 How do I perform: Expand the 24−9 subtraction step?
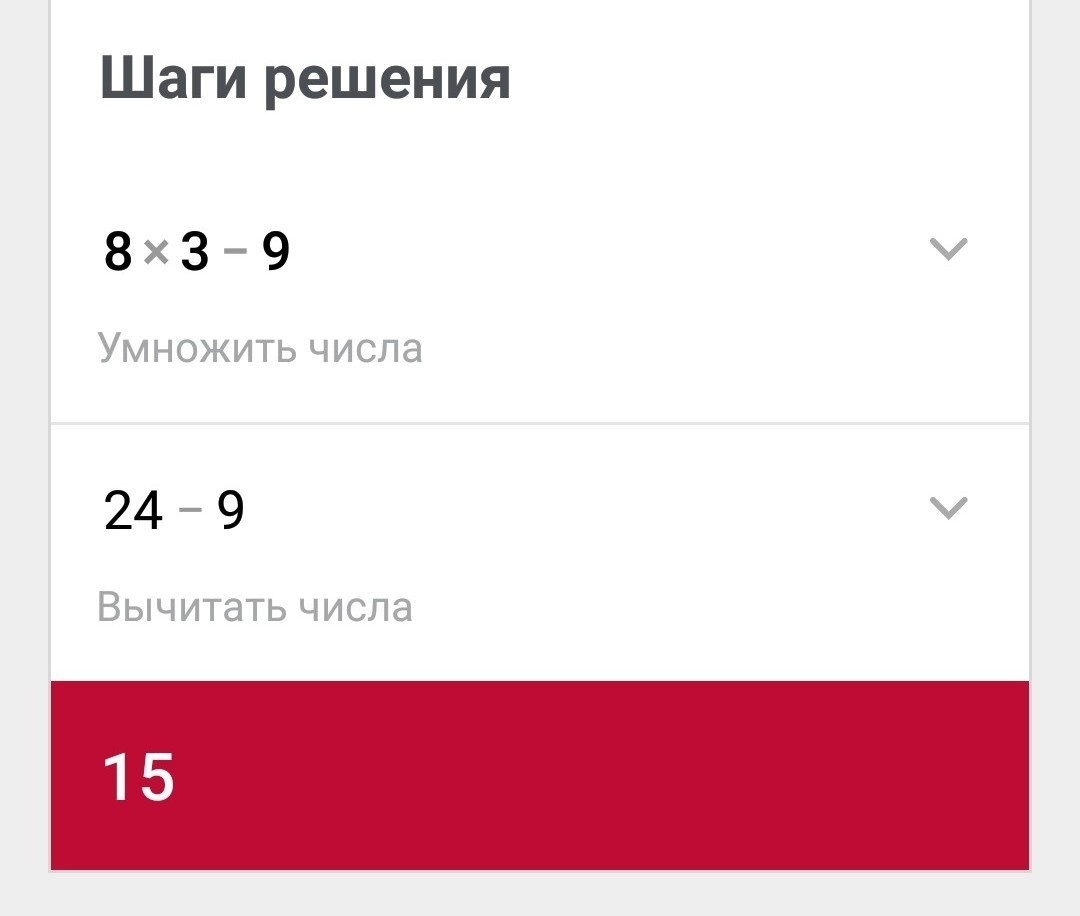click(x=948, y=508)
